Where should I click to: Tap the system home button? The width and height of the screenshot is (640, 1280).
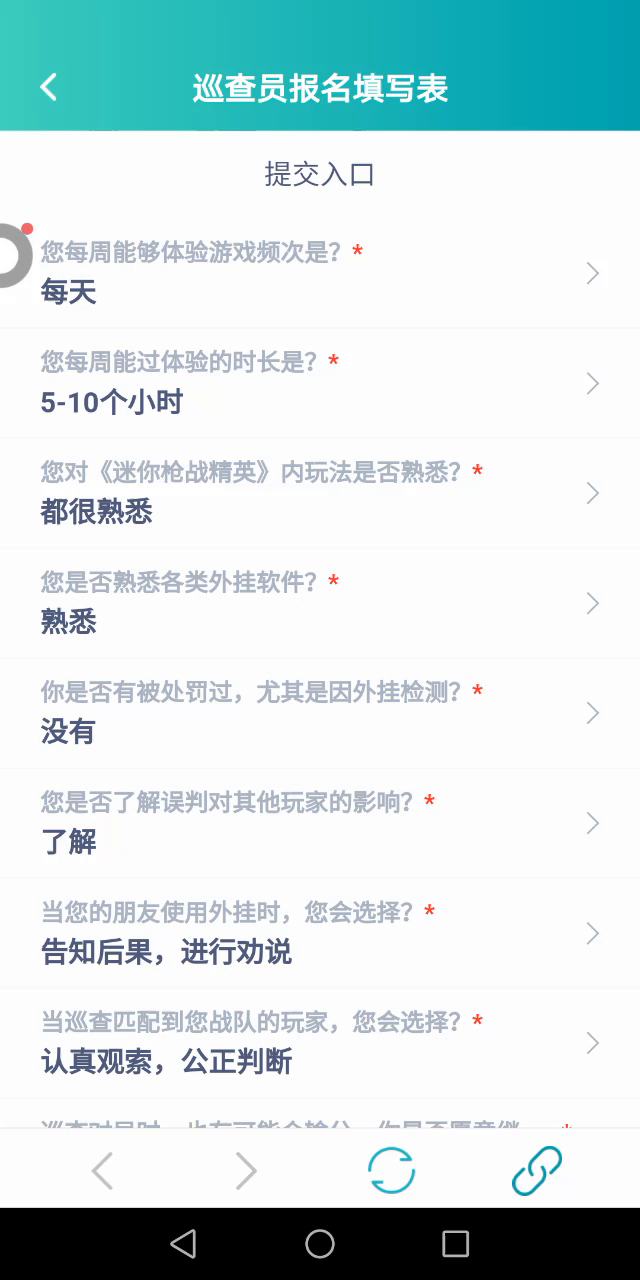click(x=320, y=1243)
